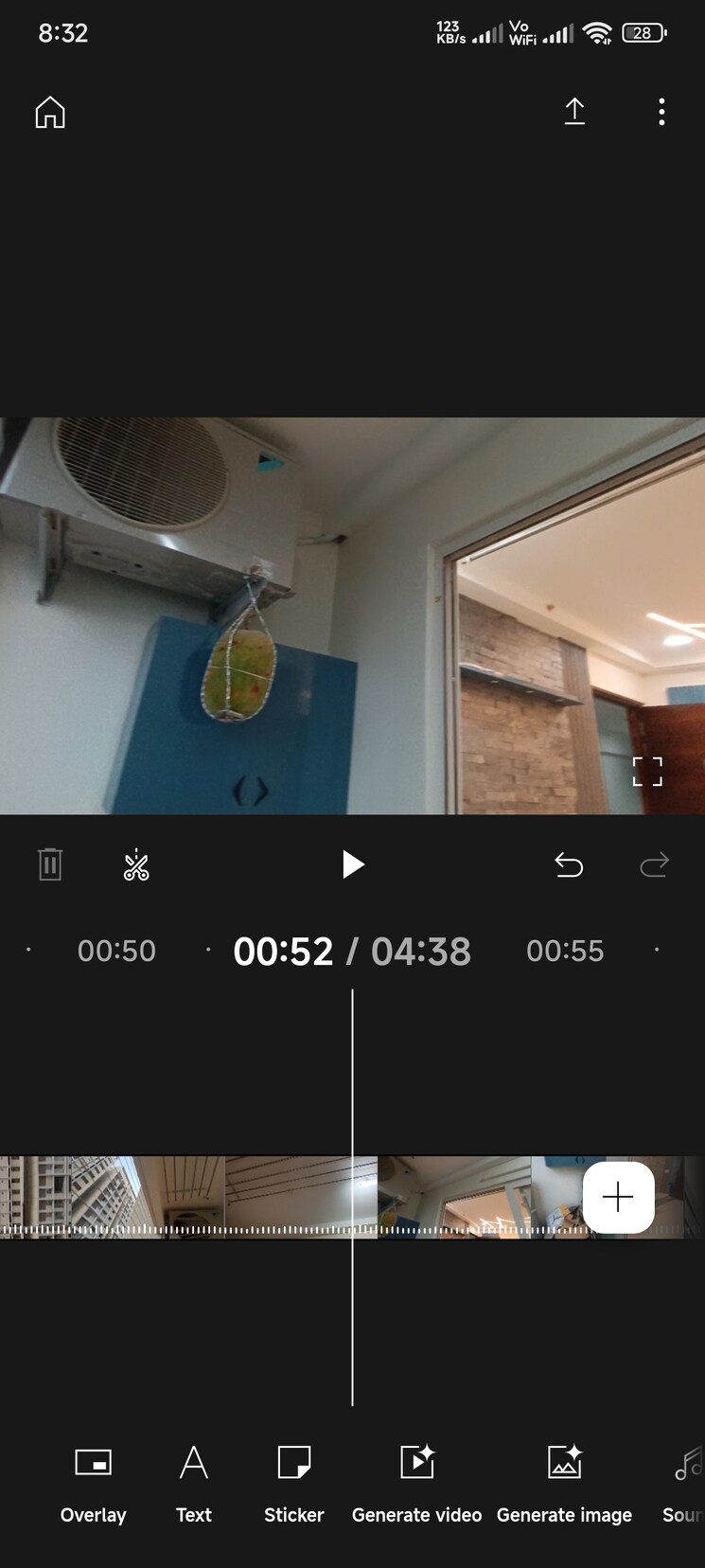Viewport: 705px width, 1568px height.
Task: Expand preview to fullscreen
Action: pos(647,772)
